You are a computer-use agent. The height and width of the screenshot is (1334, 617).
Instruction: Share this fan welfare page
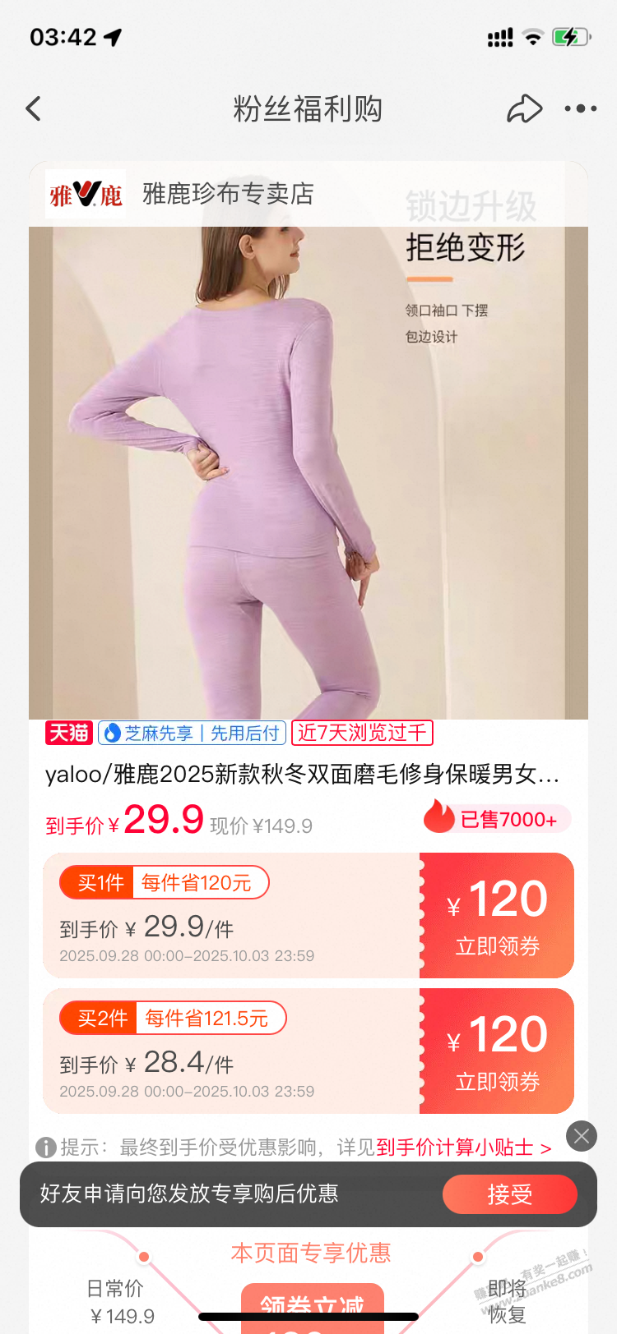[524, 109]
